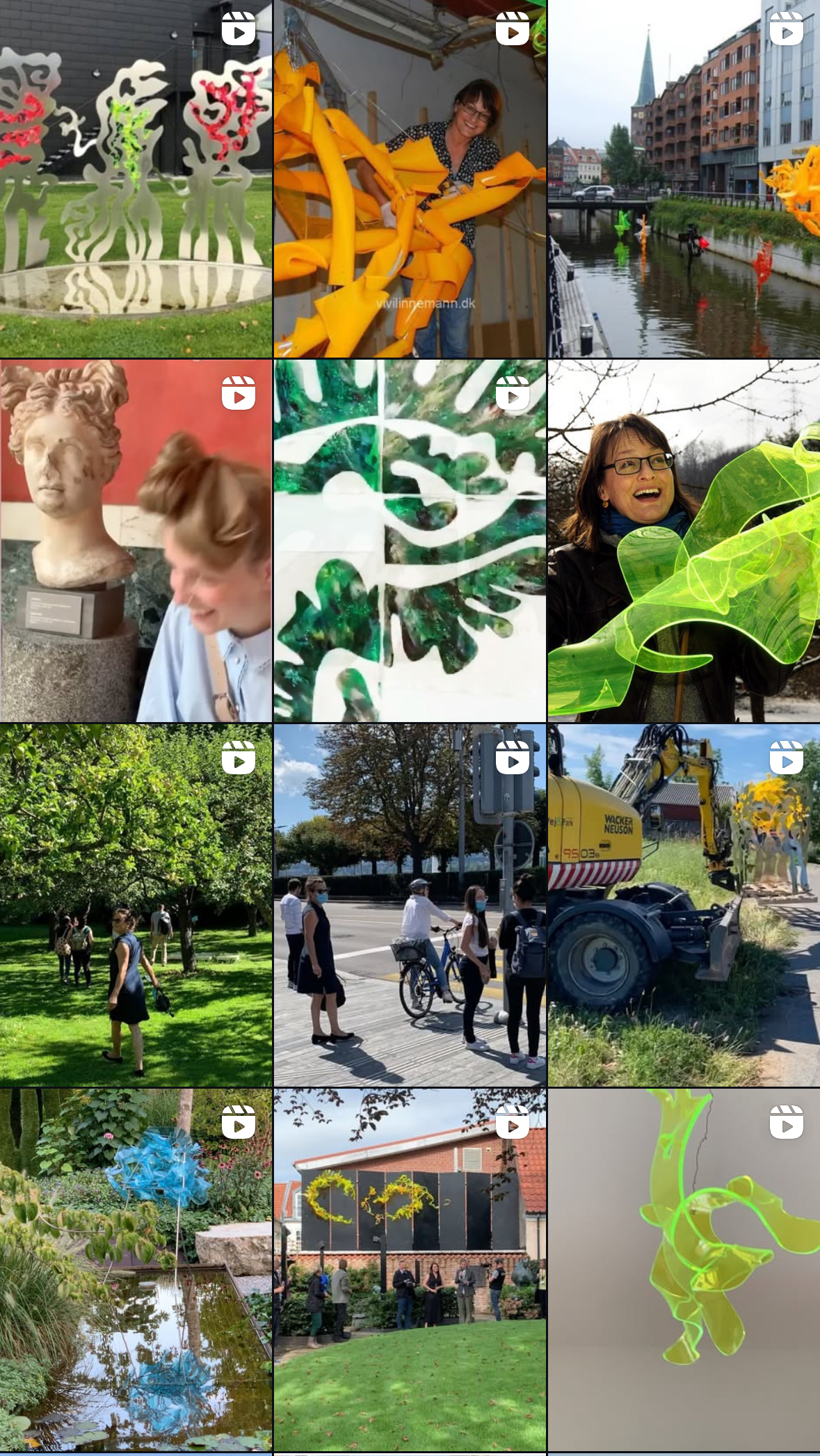The width and height of the screenshot is (820, 1456).
Task: Open the blue sculpture over the pond reel
Action: pyautogui.click(x=136, y=1270)
